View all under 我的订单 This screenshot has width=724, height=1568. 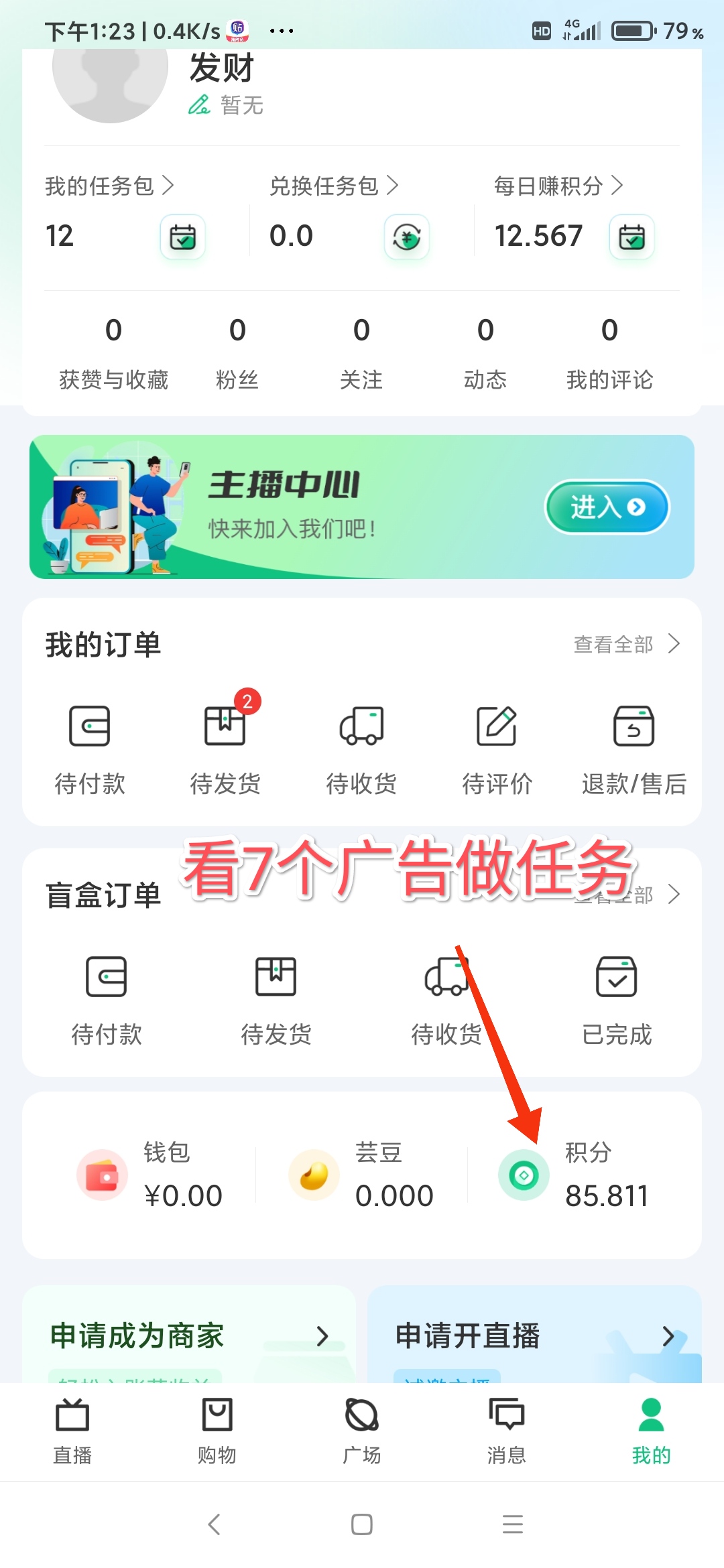[627, 644]
